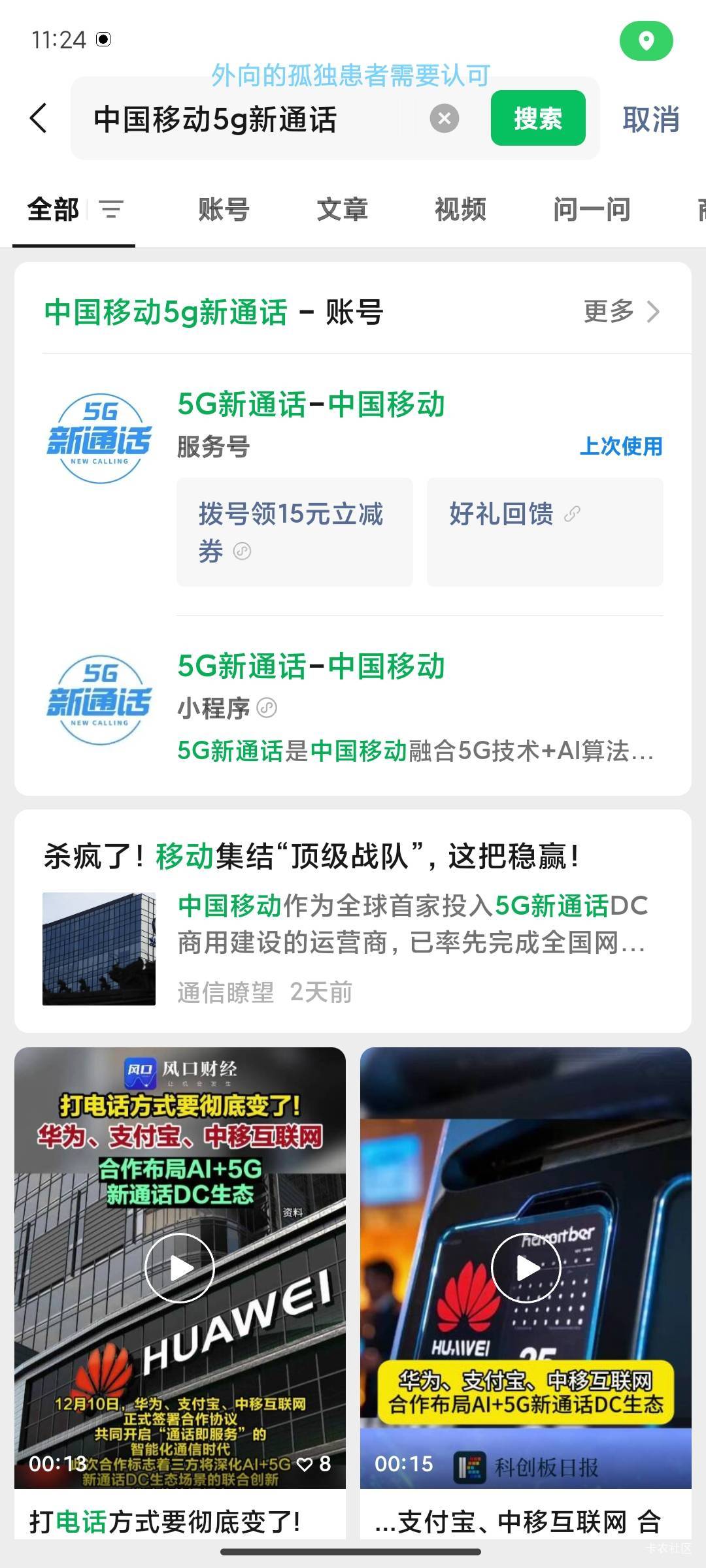Screen dimensions: 706x1568
Task: Play the 科创板日报 video on Huawei
Action: click(526, 1268)
